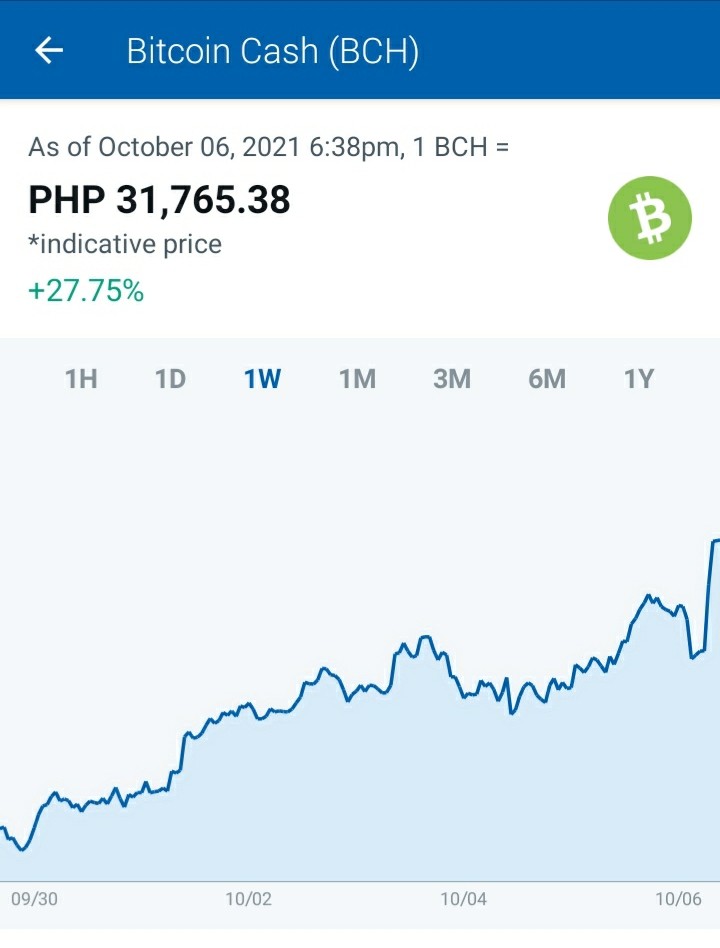Choose the 1W chart range
720x948 pixels.
coord(262,379)
